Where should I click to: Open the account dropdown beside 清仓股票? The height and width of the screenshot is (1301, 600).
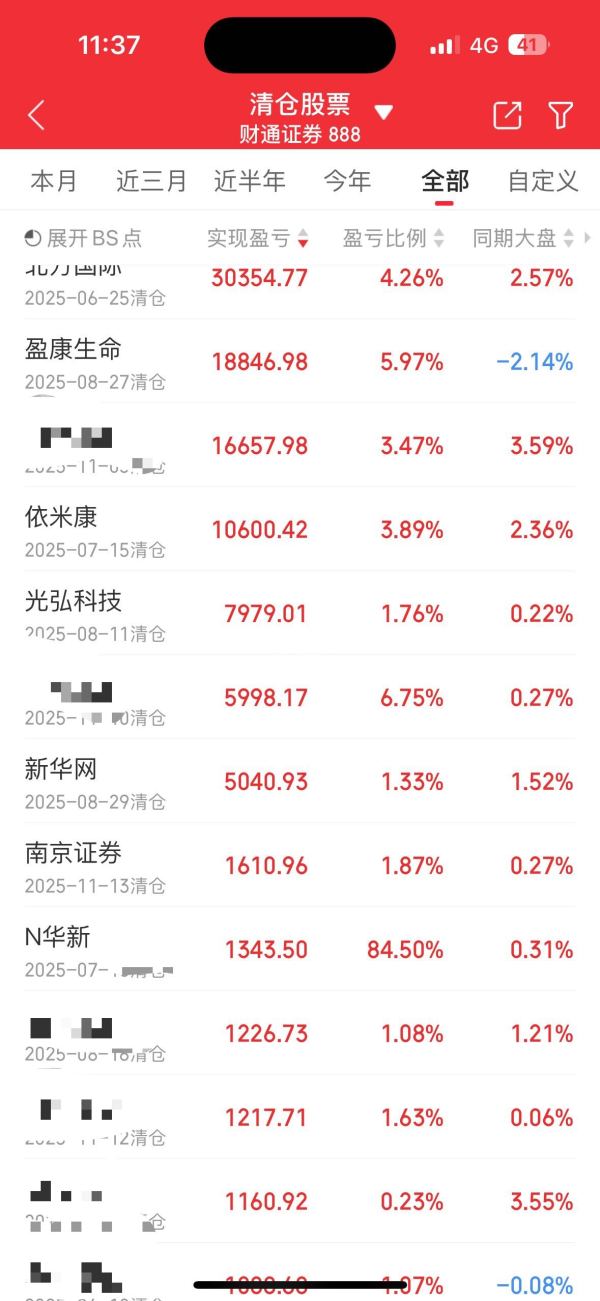[x=384, y=112]
